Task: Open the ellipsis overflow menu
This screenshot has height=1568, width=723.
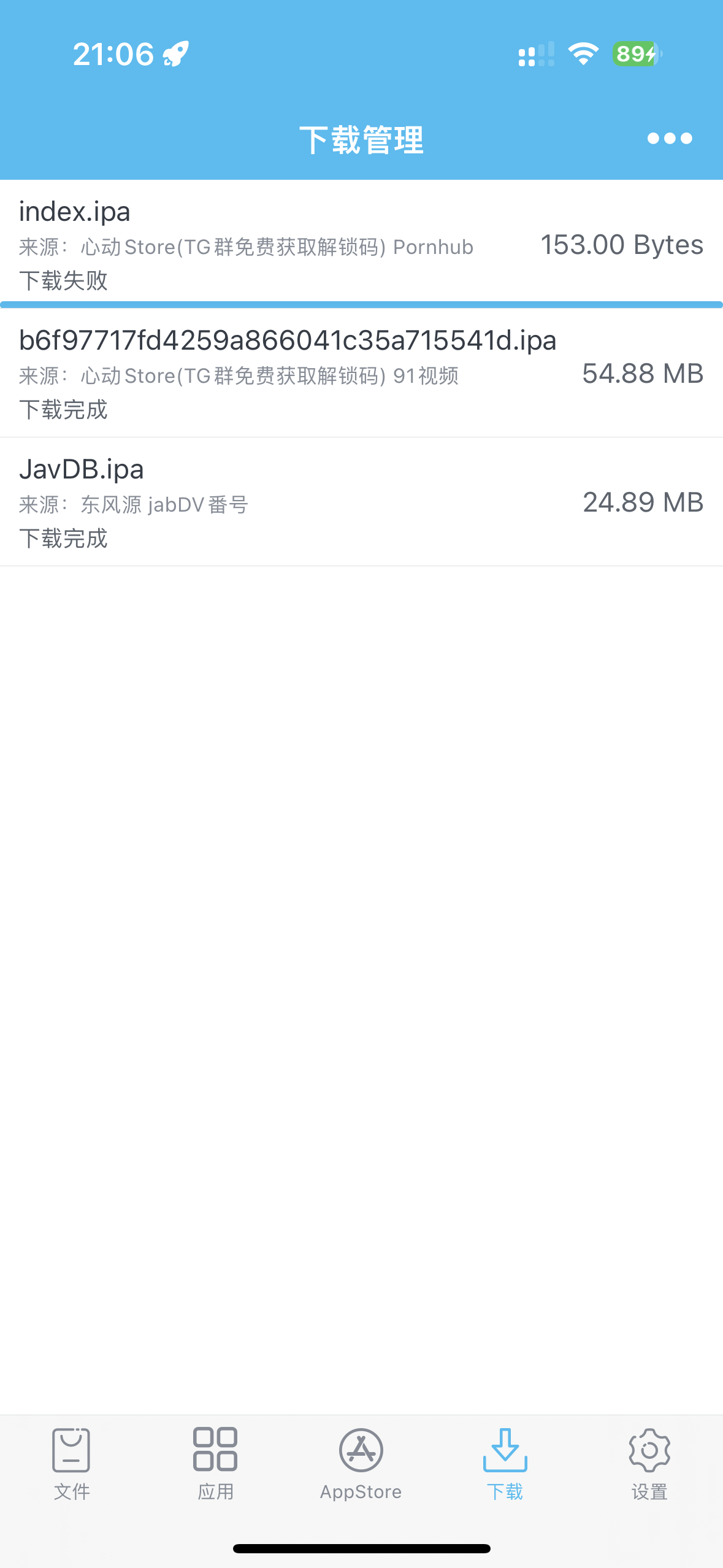Action: [670, 139]
